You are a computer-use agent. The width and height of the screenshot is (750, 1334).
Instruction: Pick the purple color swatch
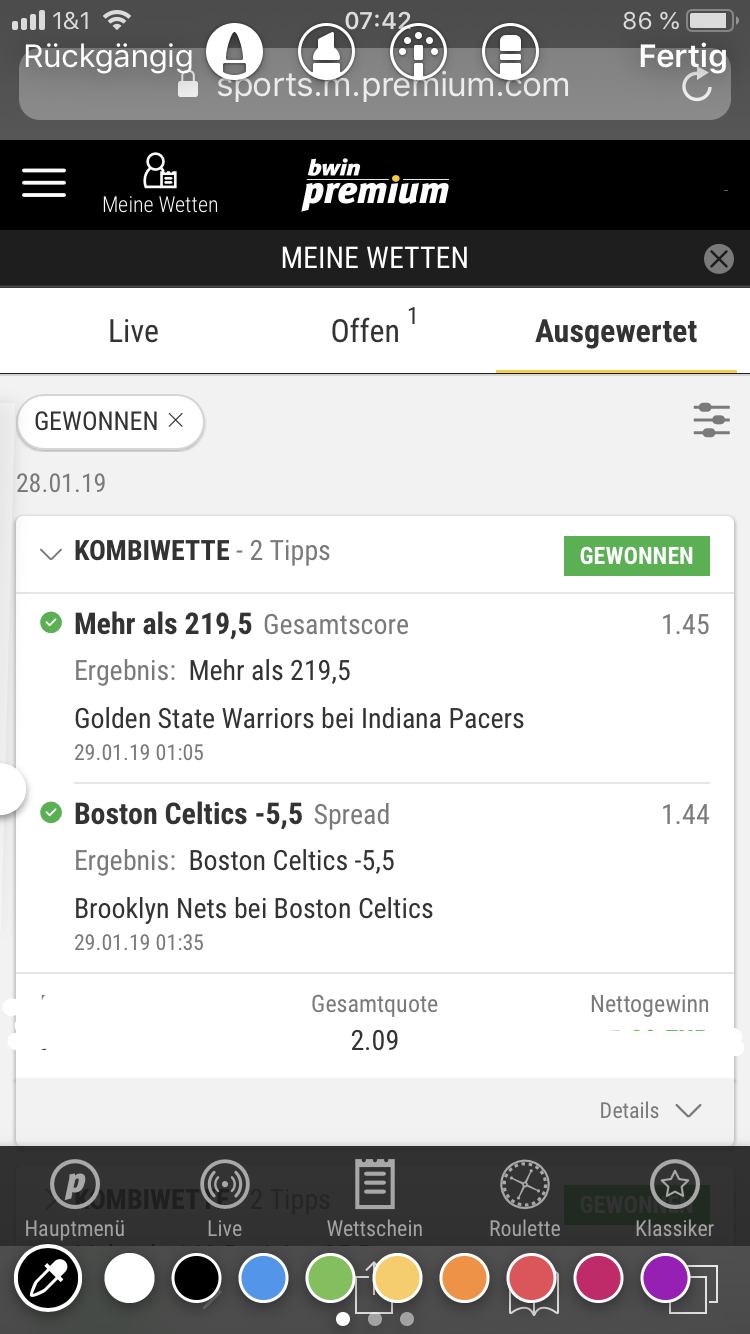click(x=665, y=1278)
